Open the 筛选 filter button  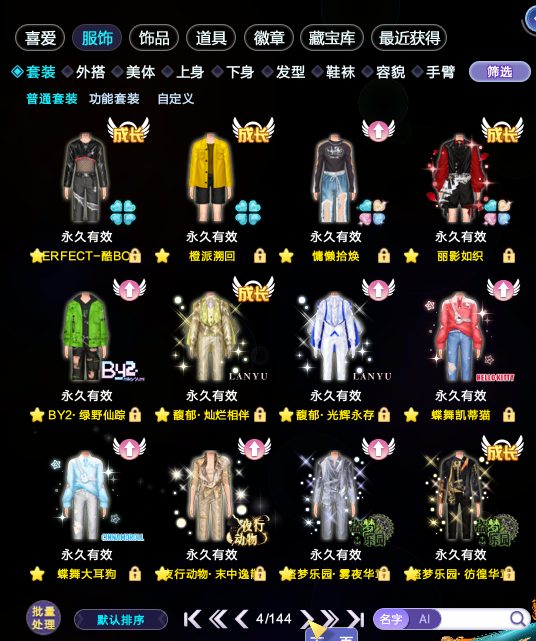tap(499, 72)
